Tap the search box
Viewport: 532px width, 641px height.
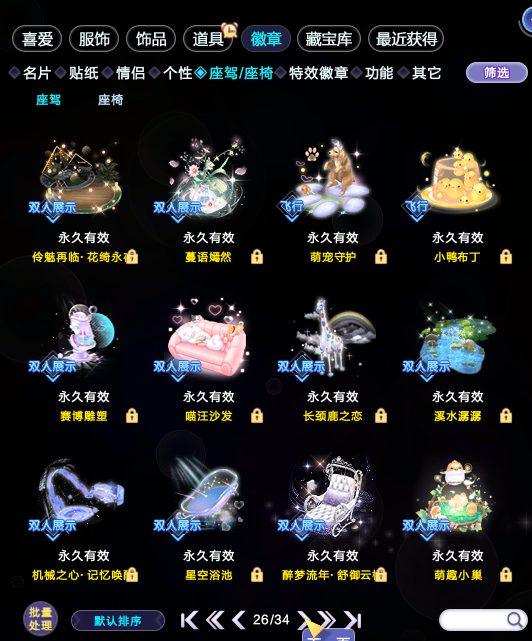tap(483, 620)
